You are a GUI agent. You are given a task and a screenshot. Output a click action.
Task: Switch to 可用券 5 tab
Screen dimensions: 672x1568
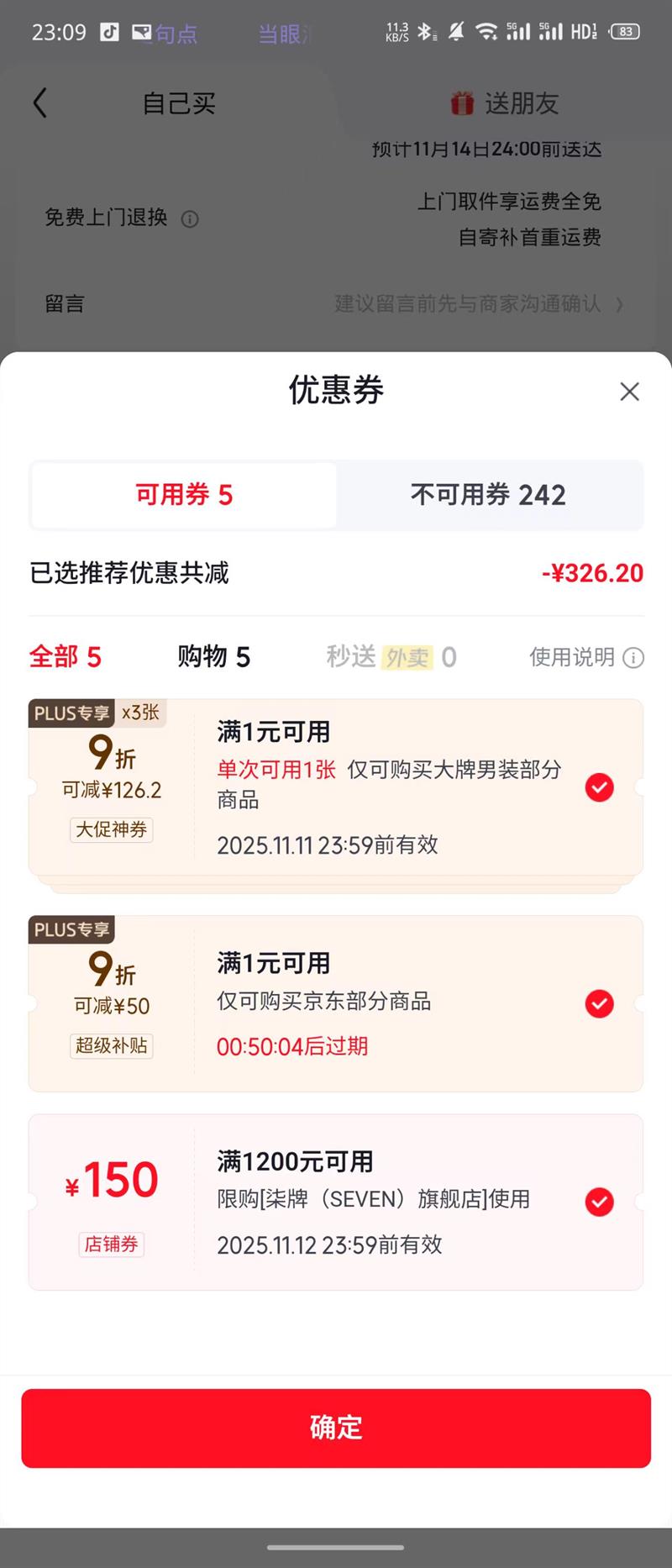pyautogui.click(x=184, y=495)
